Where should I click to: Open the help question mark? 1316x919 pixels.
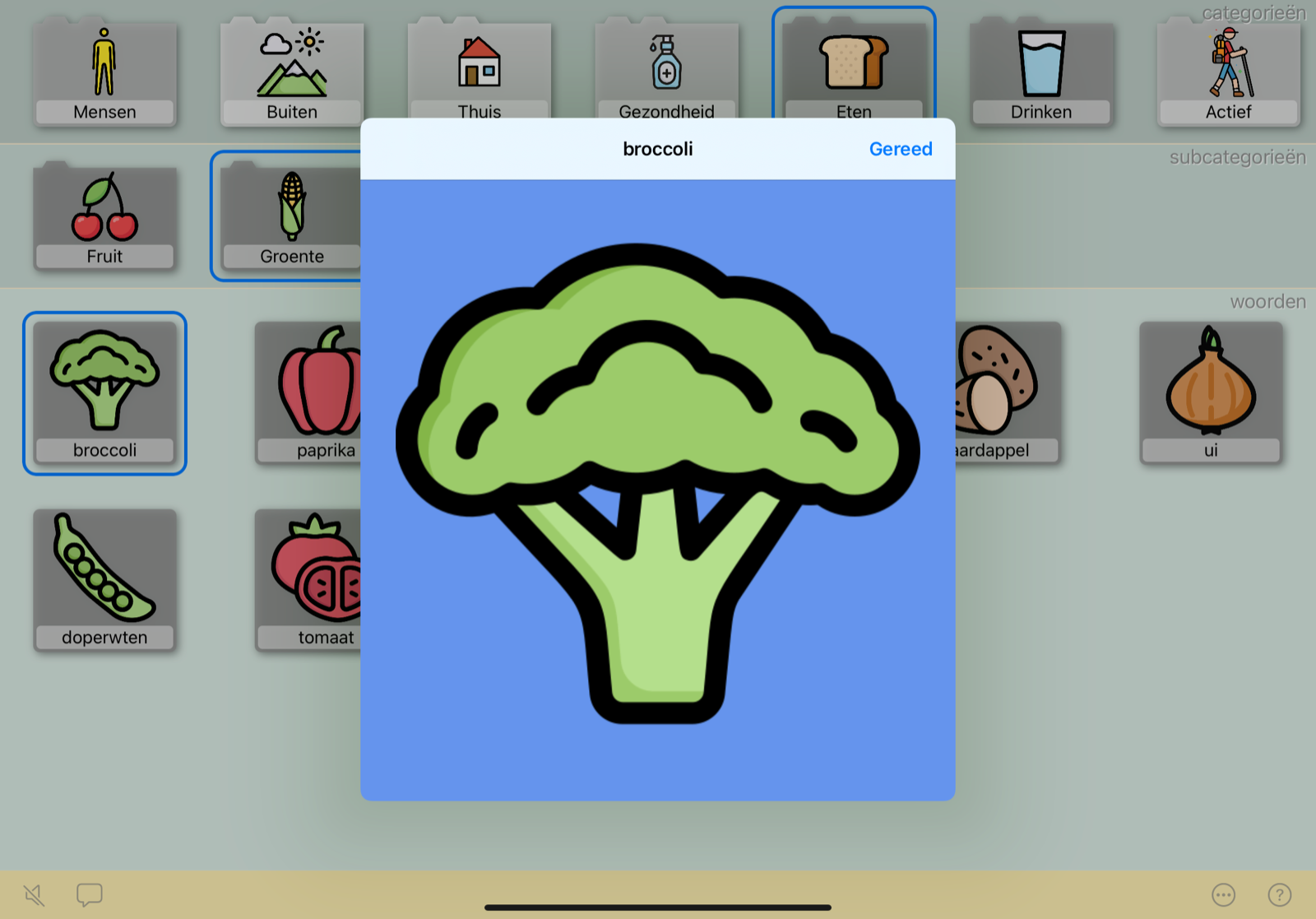coord(1279,894)
